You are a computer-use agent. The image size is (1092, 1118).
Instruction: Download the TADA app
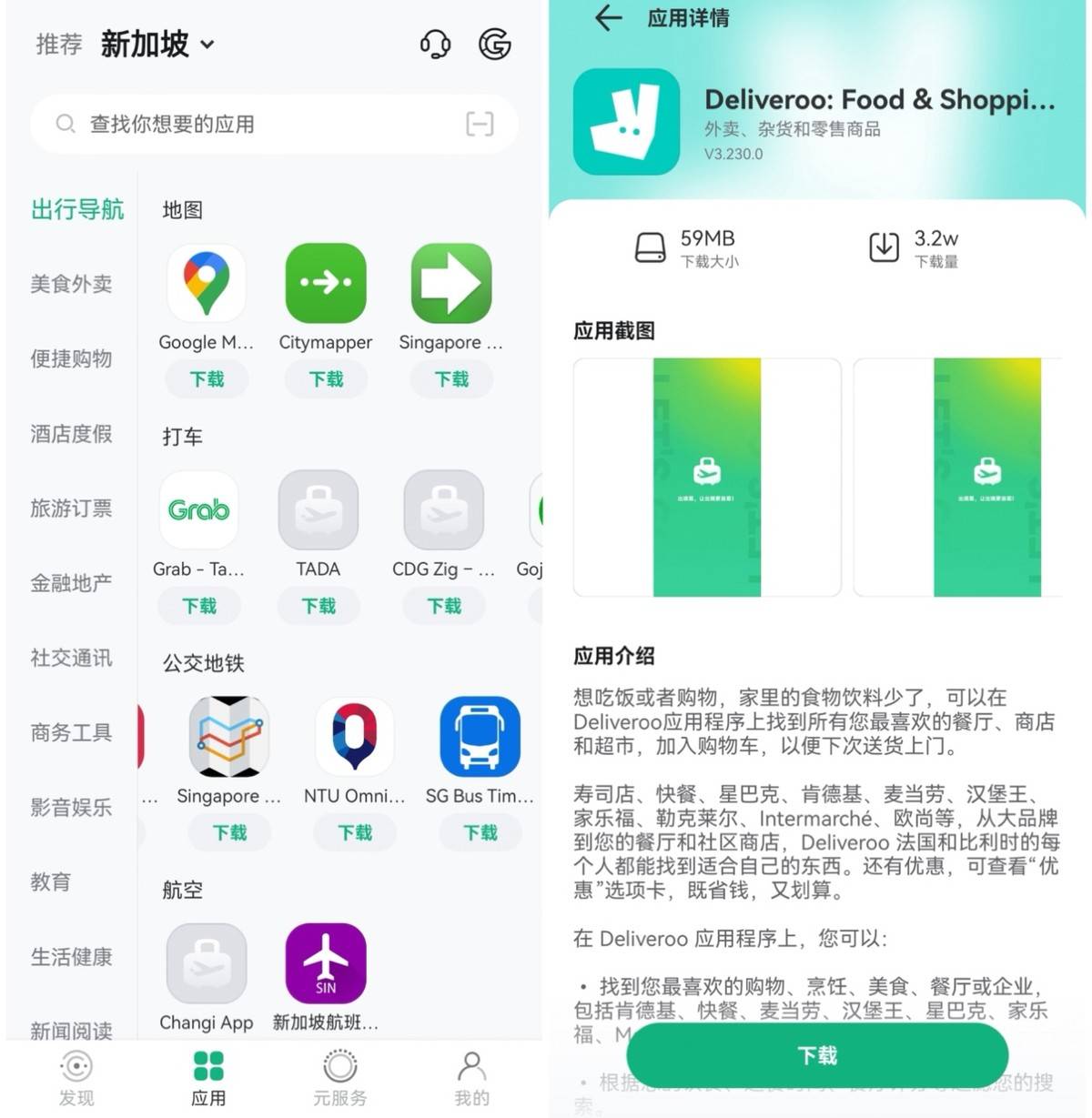318,605
